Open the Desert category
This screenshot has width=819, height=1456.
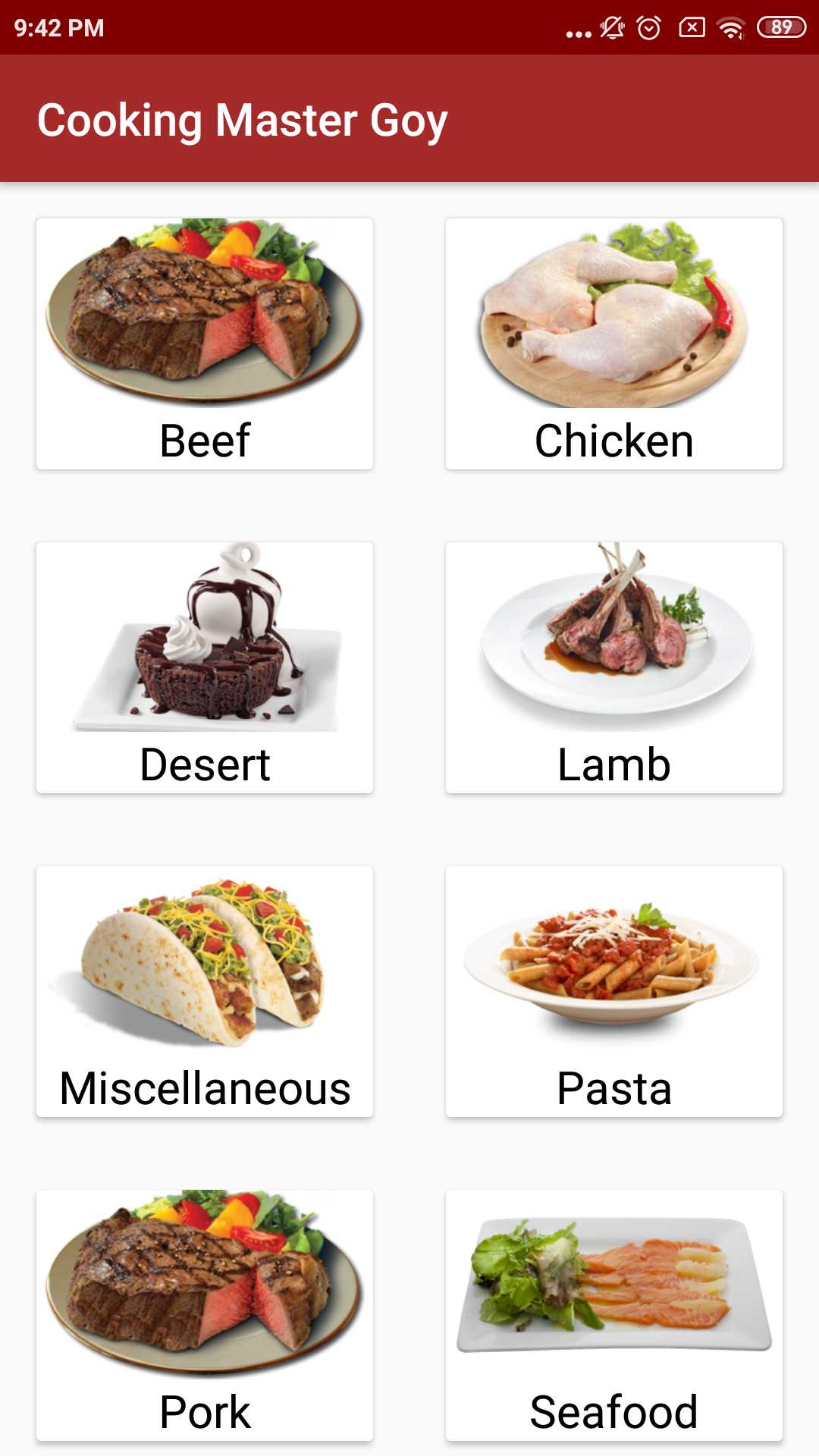coord(205,667)
